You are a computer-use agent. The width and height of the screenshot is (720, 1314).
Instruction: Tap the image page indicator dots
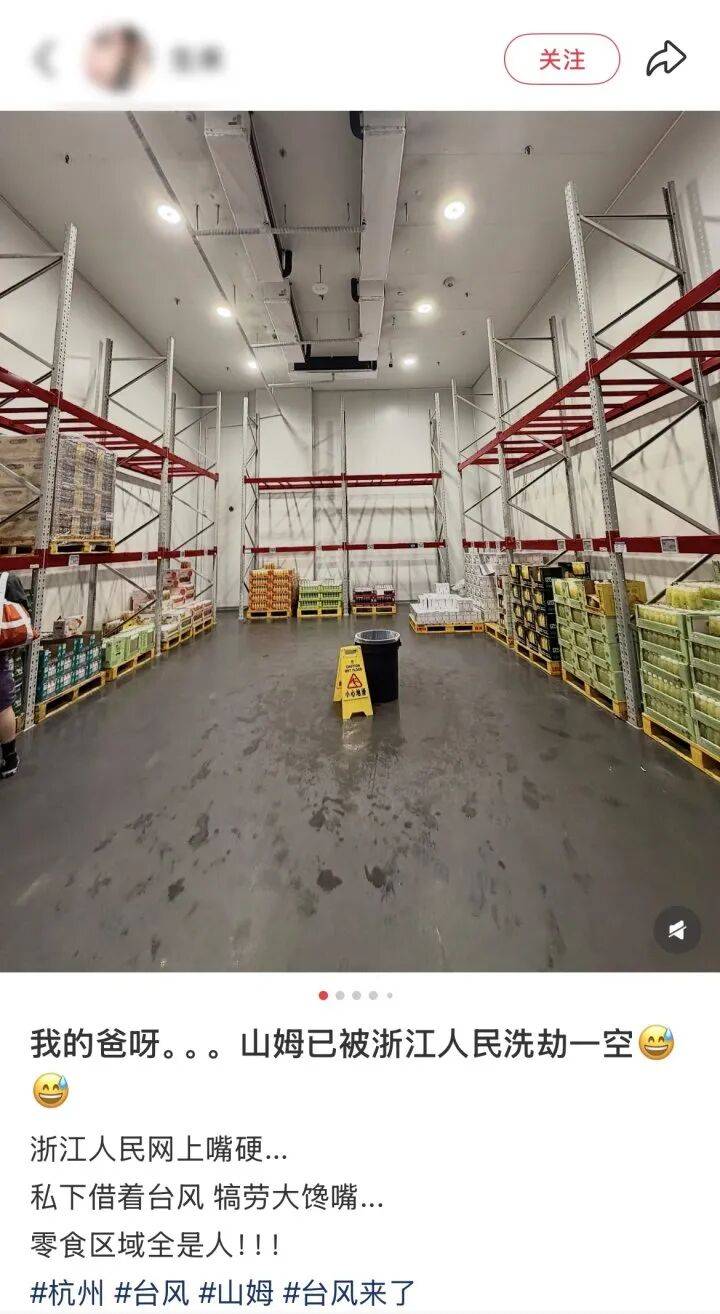(x=355, y=995)
